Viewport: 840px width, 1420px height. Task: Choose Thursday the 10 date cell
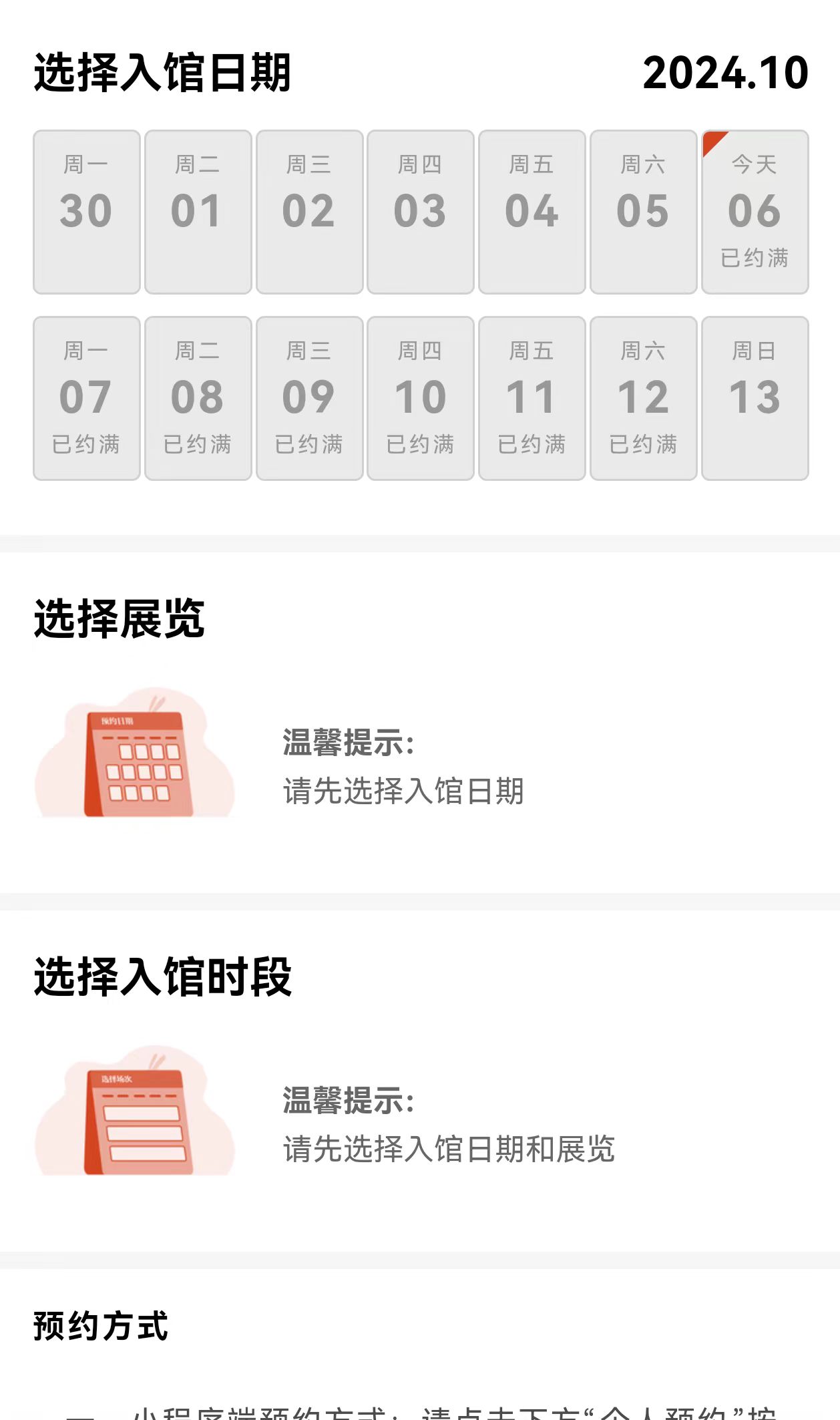pos(420,398)
